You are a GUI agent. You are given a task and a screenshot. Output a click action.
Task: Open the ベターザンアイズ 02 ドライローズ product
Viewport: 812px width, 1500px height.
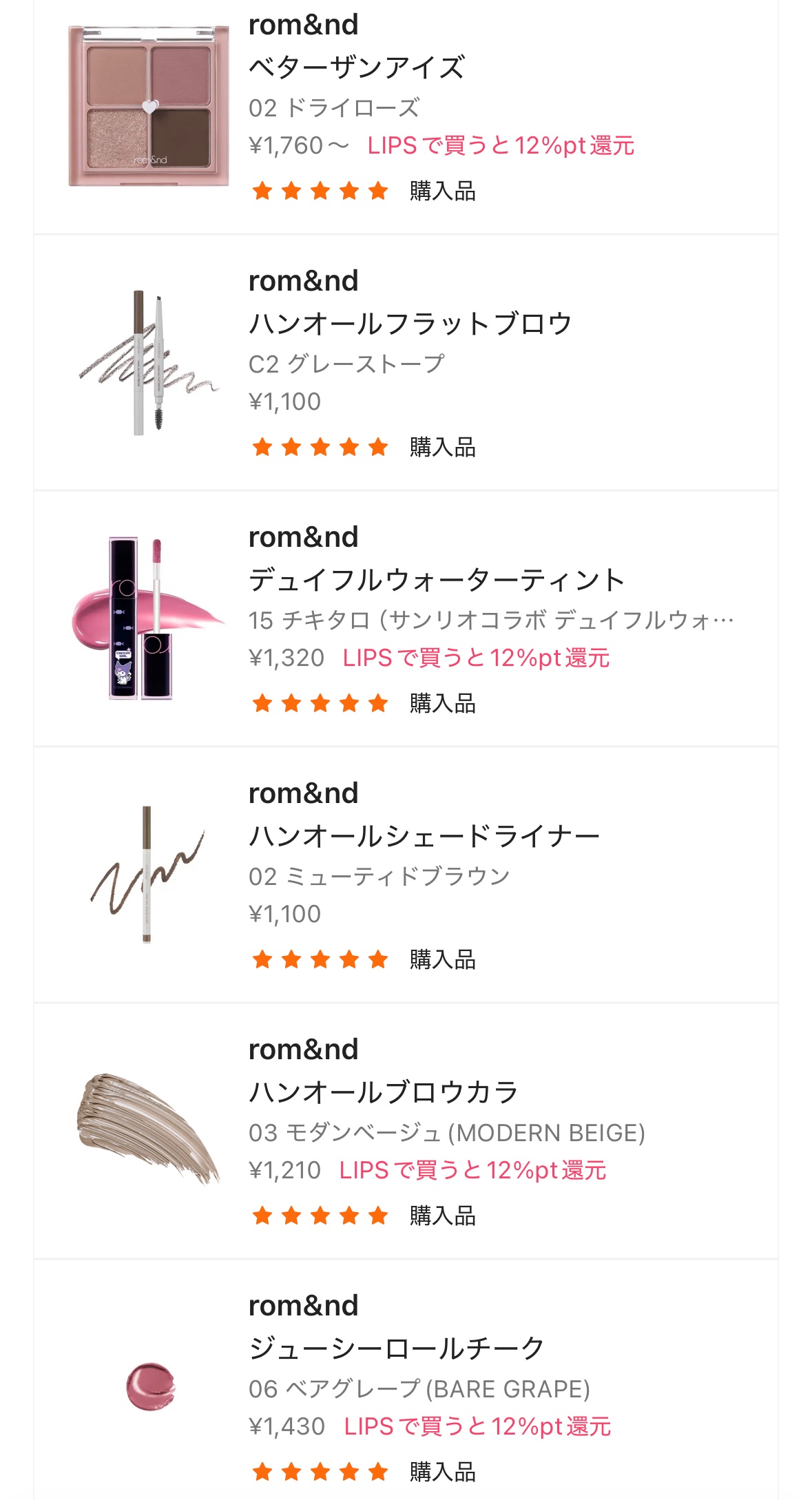(356, 67)
